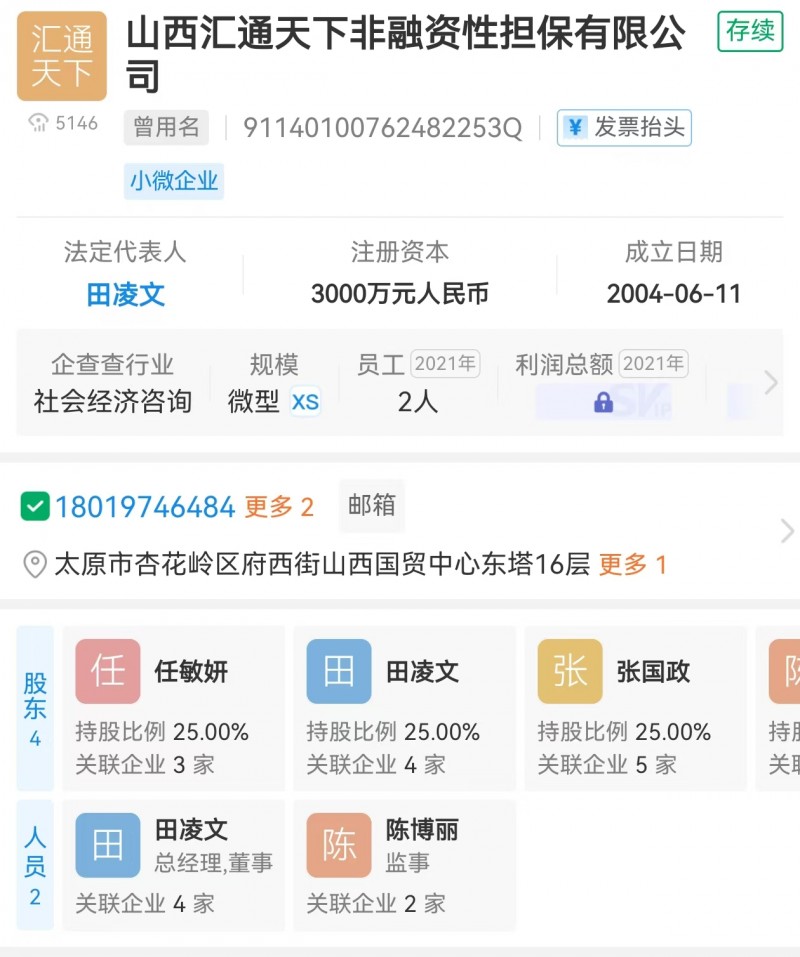
Task: Switch to the 人员 2 tab
Action: 35,864
